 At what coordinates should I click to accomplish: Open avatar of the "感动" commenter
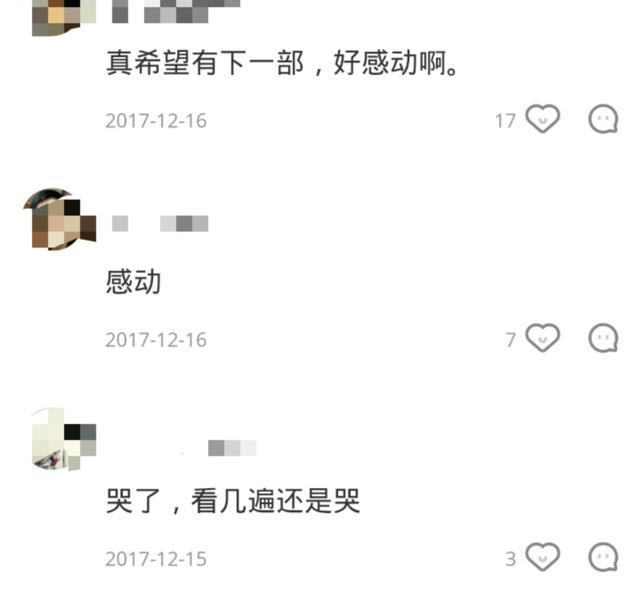(58, 219)
